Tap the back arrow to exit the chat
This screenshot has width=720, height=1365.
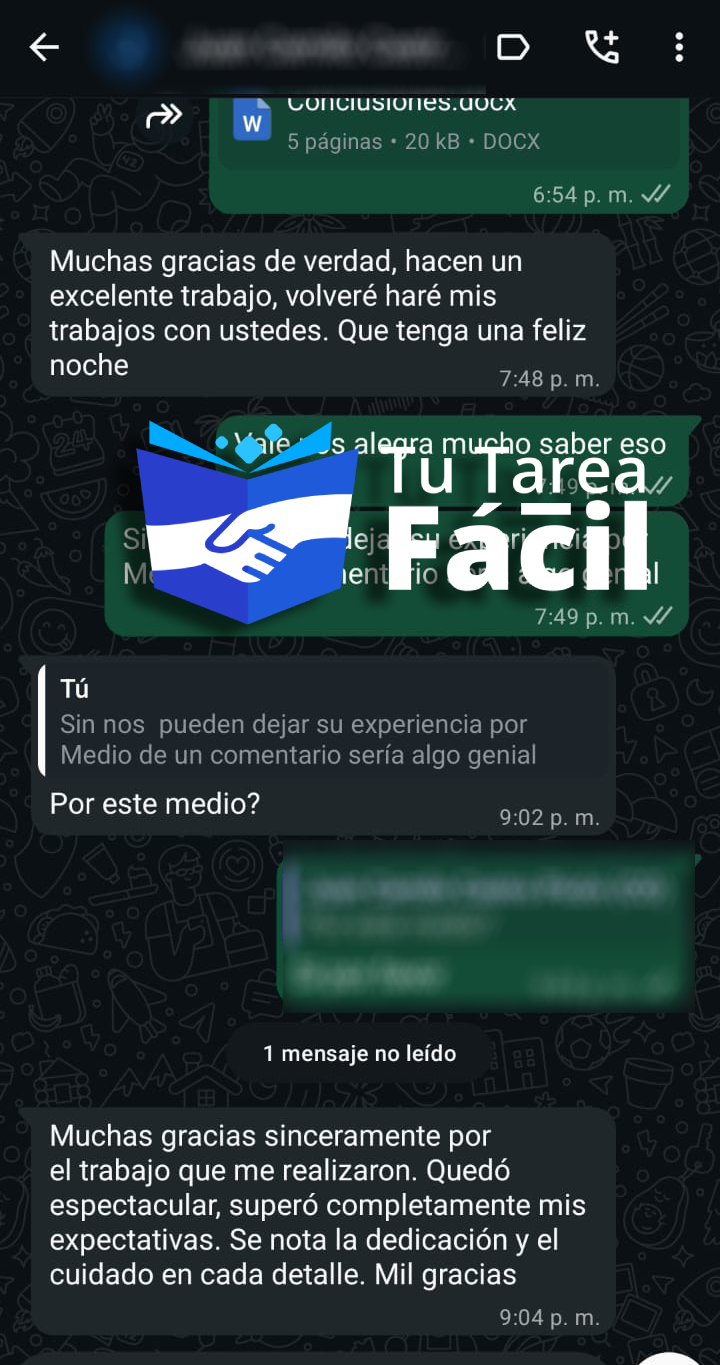click(x=44, y=47)
